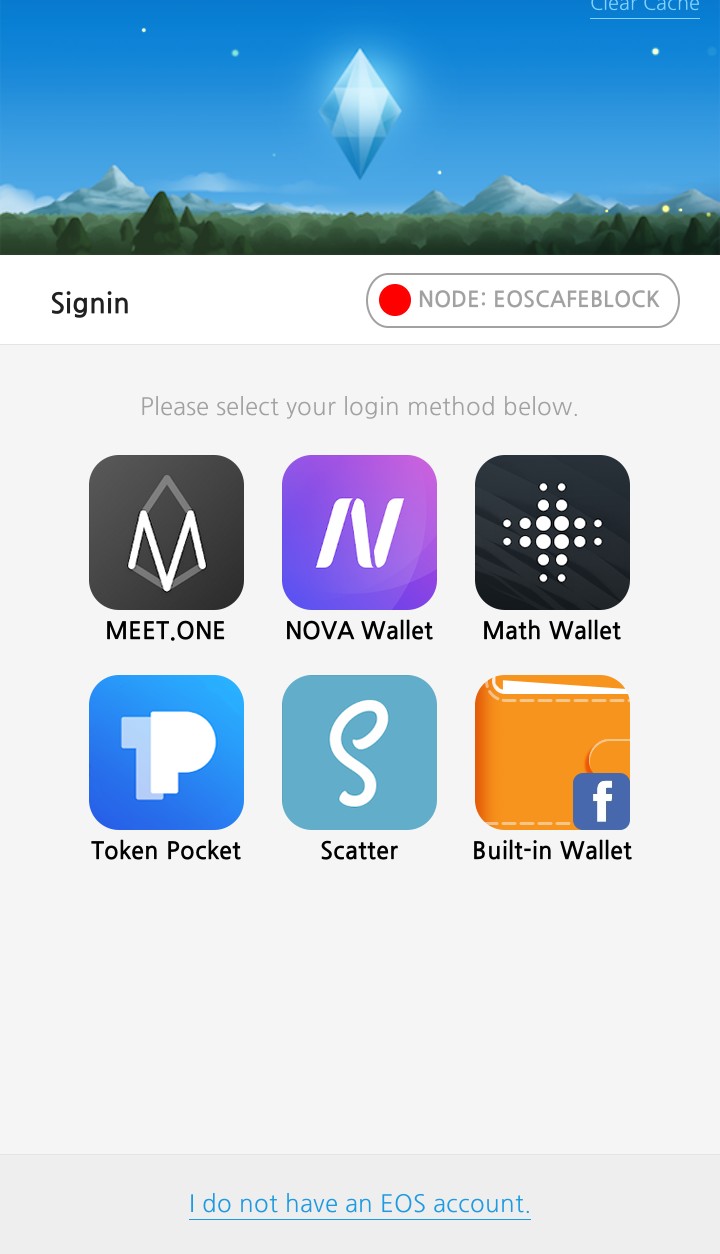Click the Math Wallet label
Image resolution: width=720 pixels, height=1254 pixels.
552,630
